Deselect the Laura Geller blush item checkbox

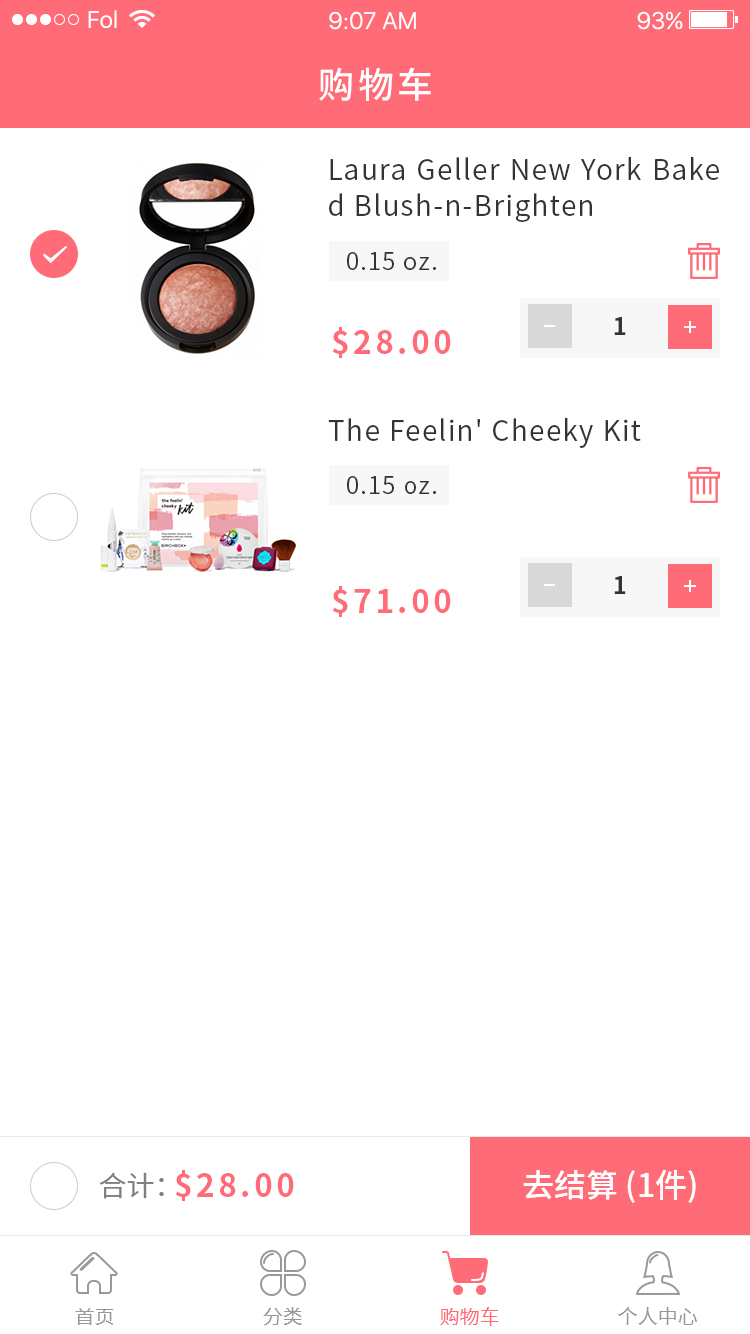(x=54, y=254)
